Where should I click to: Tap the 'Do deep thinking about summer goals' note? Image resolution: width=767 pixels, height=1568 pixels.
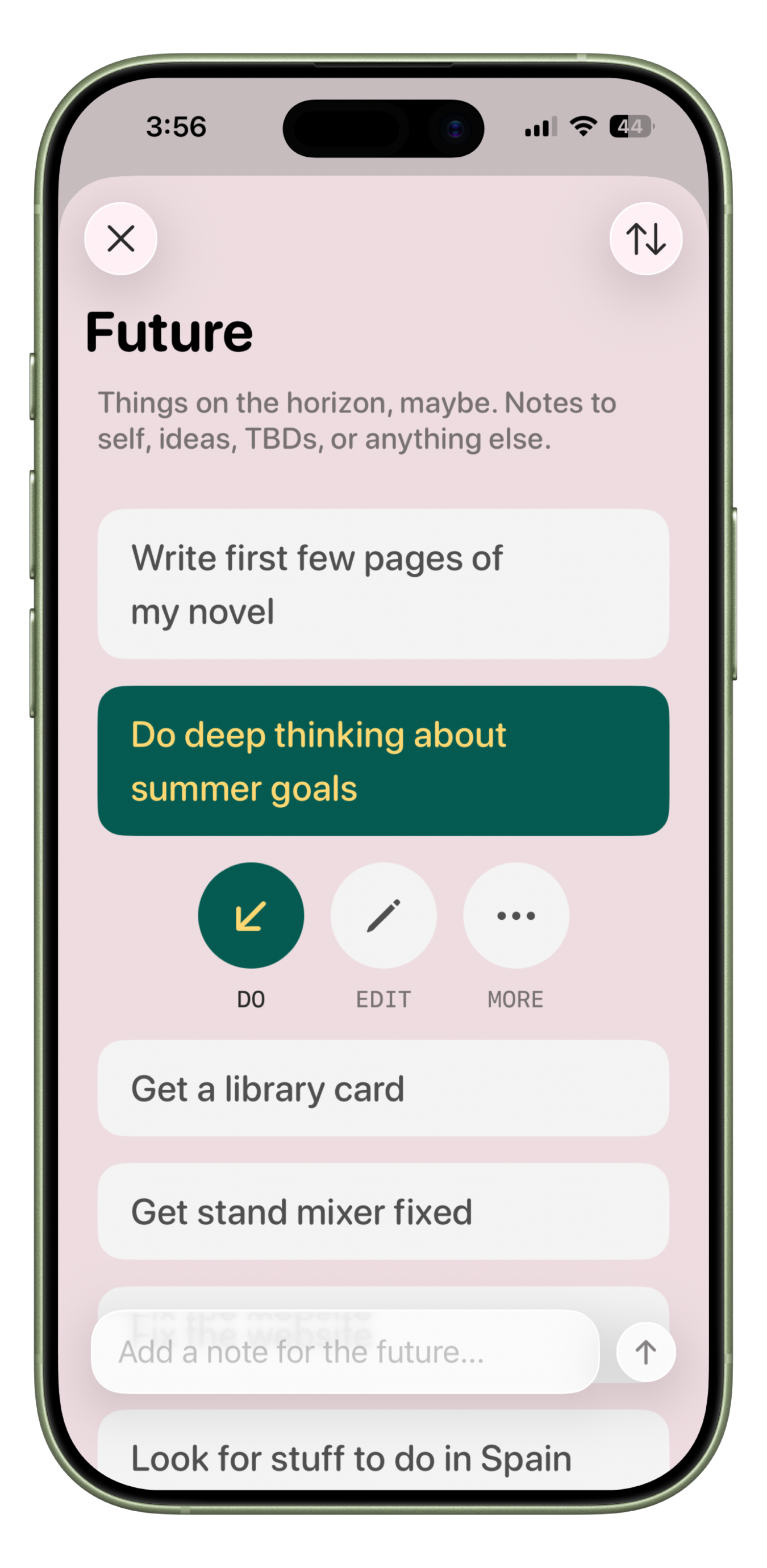pyautogui.click(x=383, y=760)
